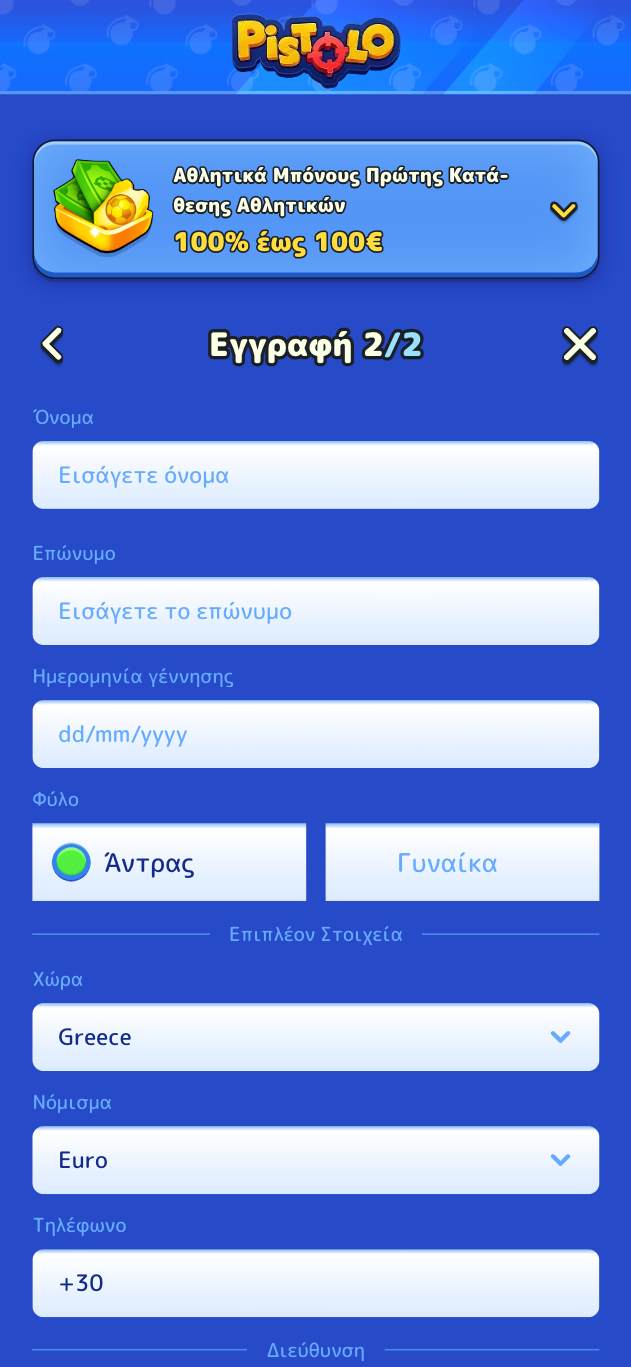Go back to registration step one

52,345
